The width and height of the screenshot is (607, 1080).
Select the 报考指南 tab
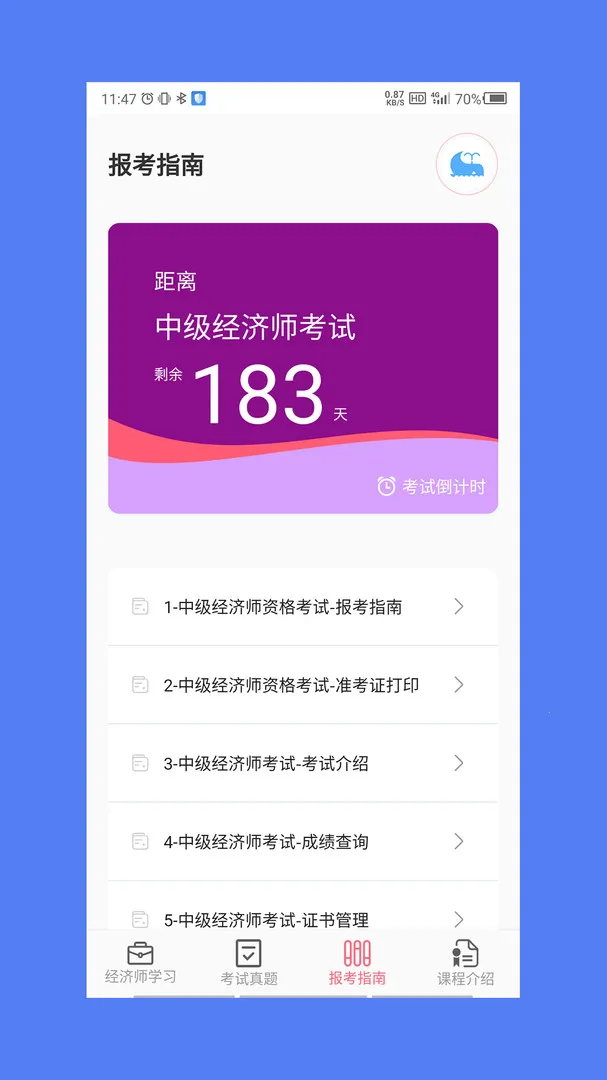(x=357, y=964)
